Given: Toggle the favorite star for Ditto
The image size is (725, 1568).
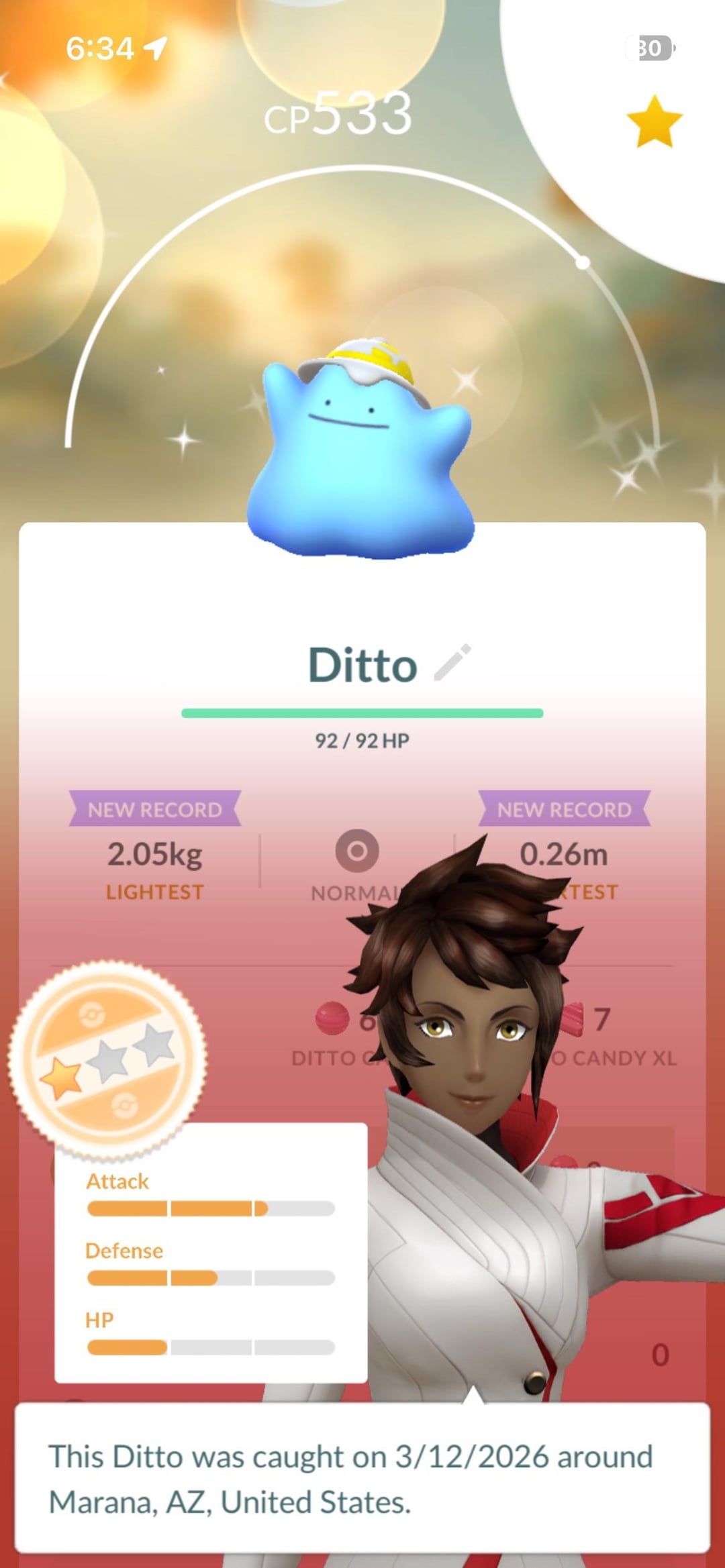Looking at the screenshot, I should click(x=654, y=121).
